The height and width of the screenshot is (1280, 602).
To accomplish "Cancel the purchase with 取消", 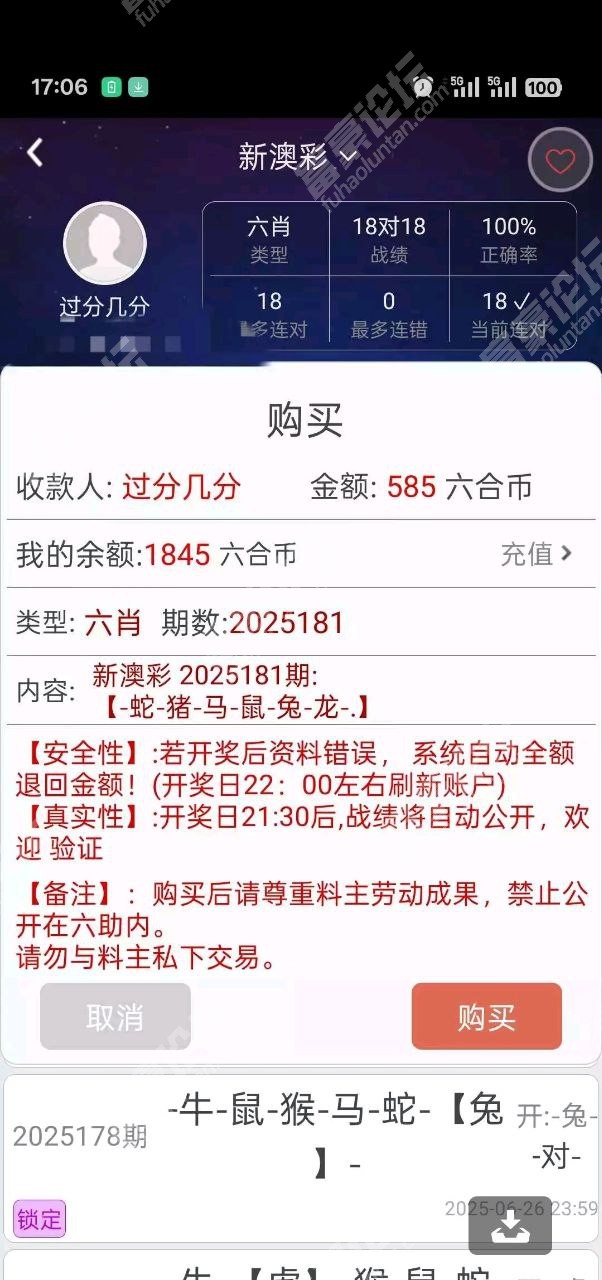I will tap(115, 1017).
